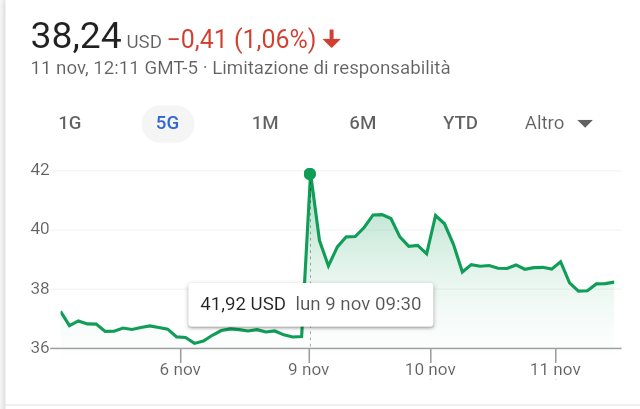Expand the Altro range dropdown

[559, 124]
